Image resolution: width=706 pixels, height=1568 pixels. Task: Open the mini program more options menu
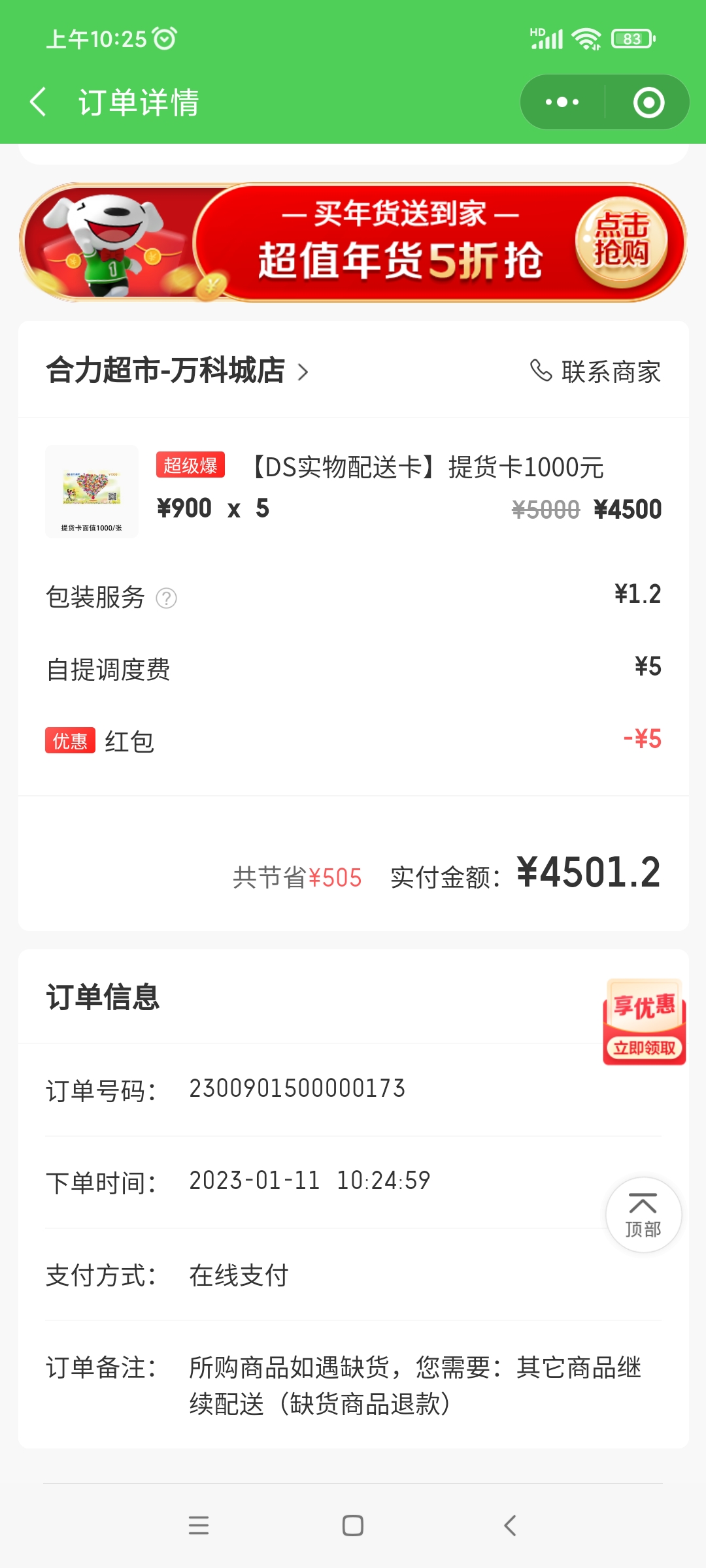click(562, 103)
